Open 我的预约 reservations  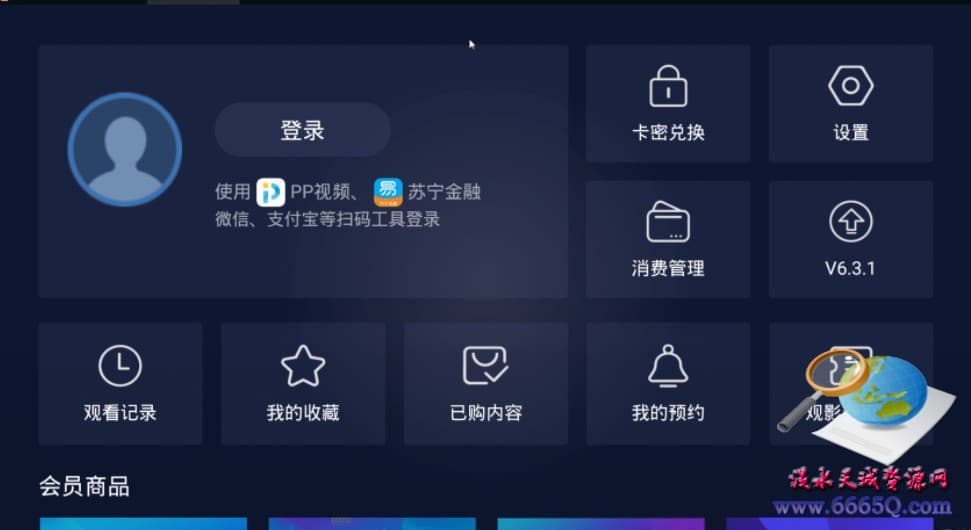click(668, 384)
